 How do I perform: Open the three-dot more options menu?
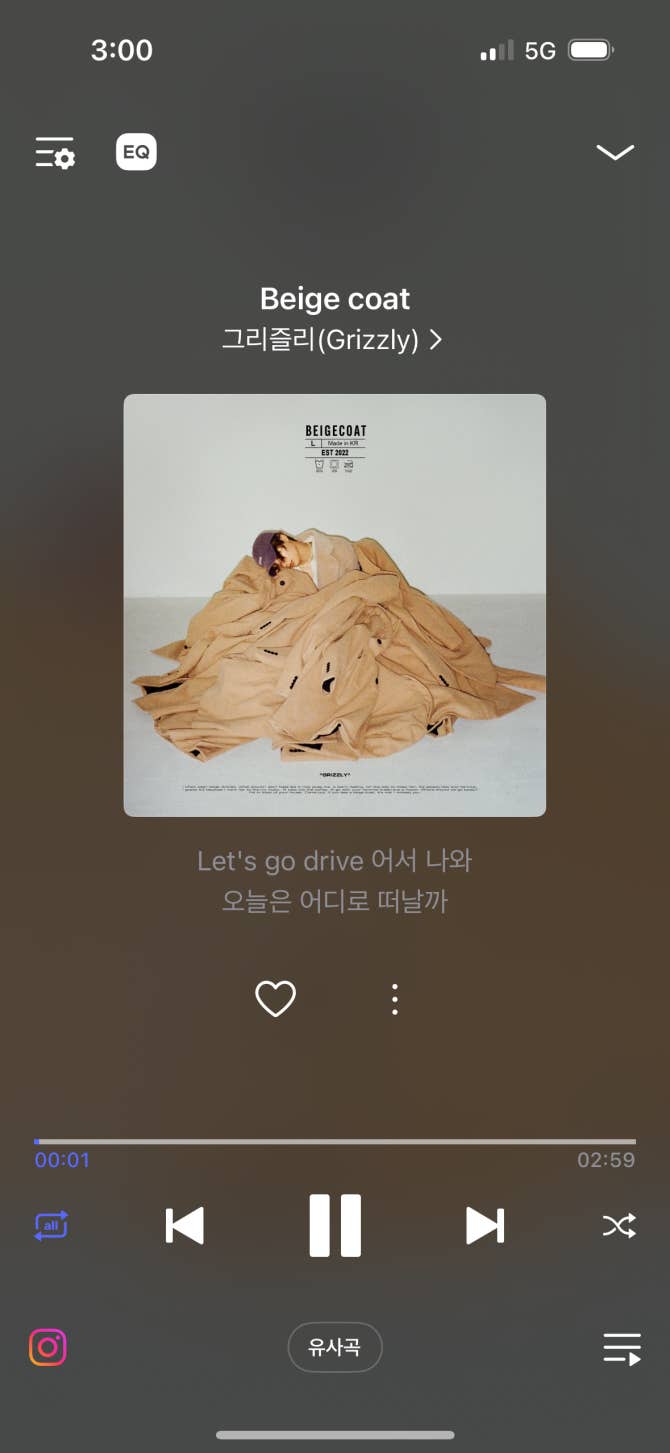[x=395, y=999]
